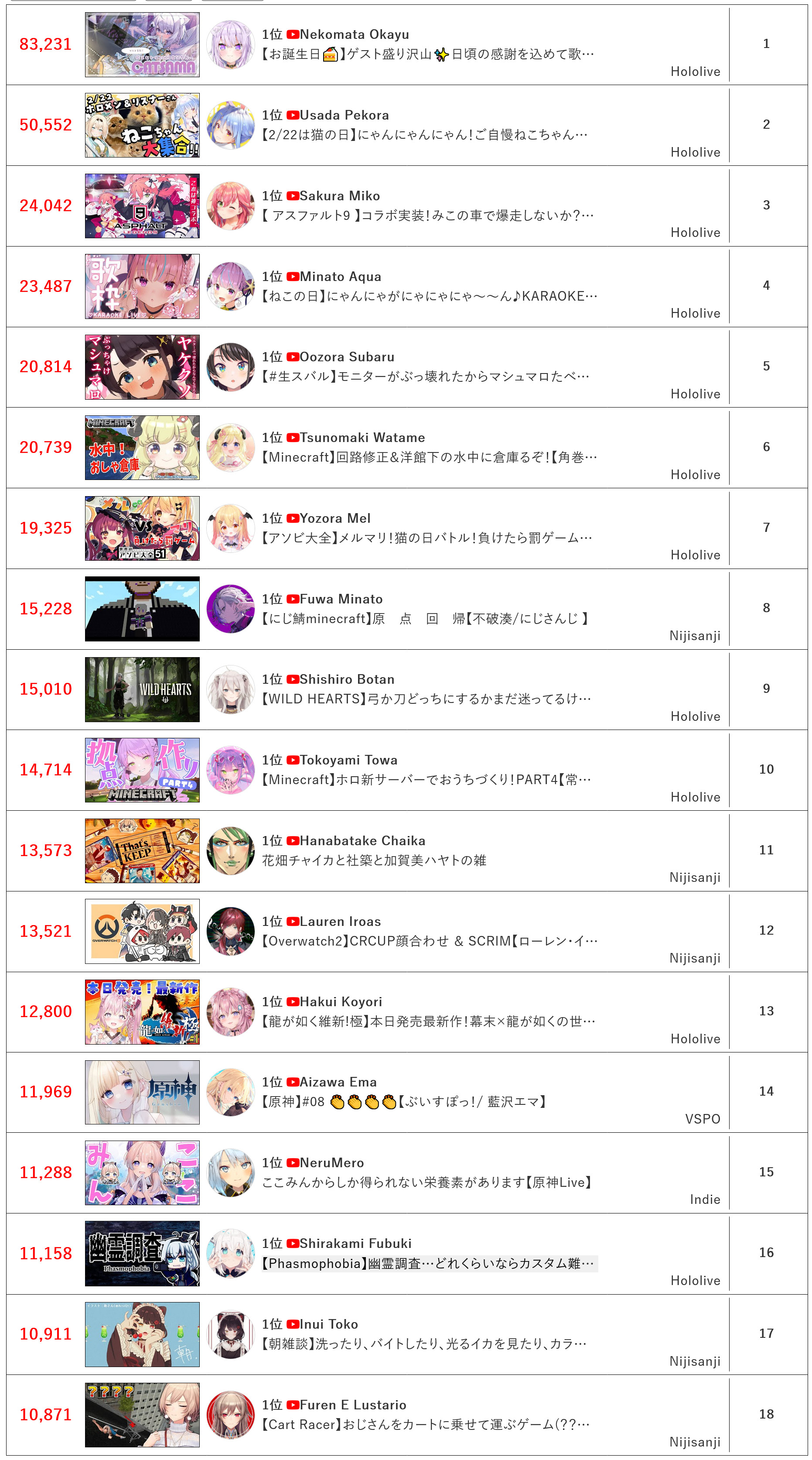Tap Sakura Miko's Asphalt 9 stream thumbnail
This screenshot has width=812, height=1460.
(142, 206)
